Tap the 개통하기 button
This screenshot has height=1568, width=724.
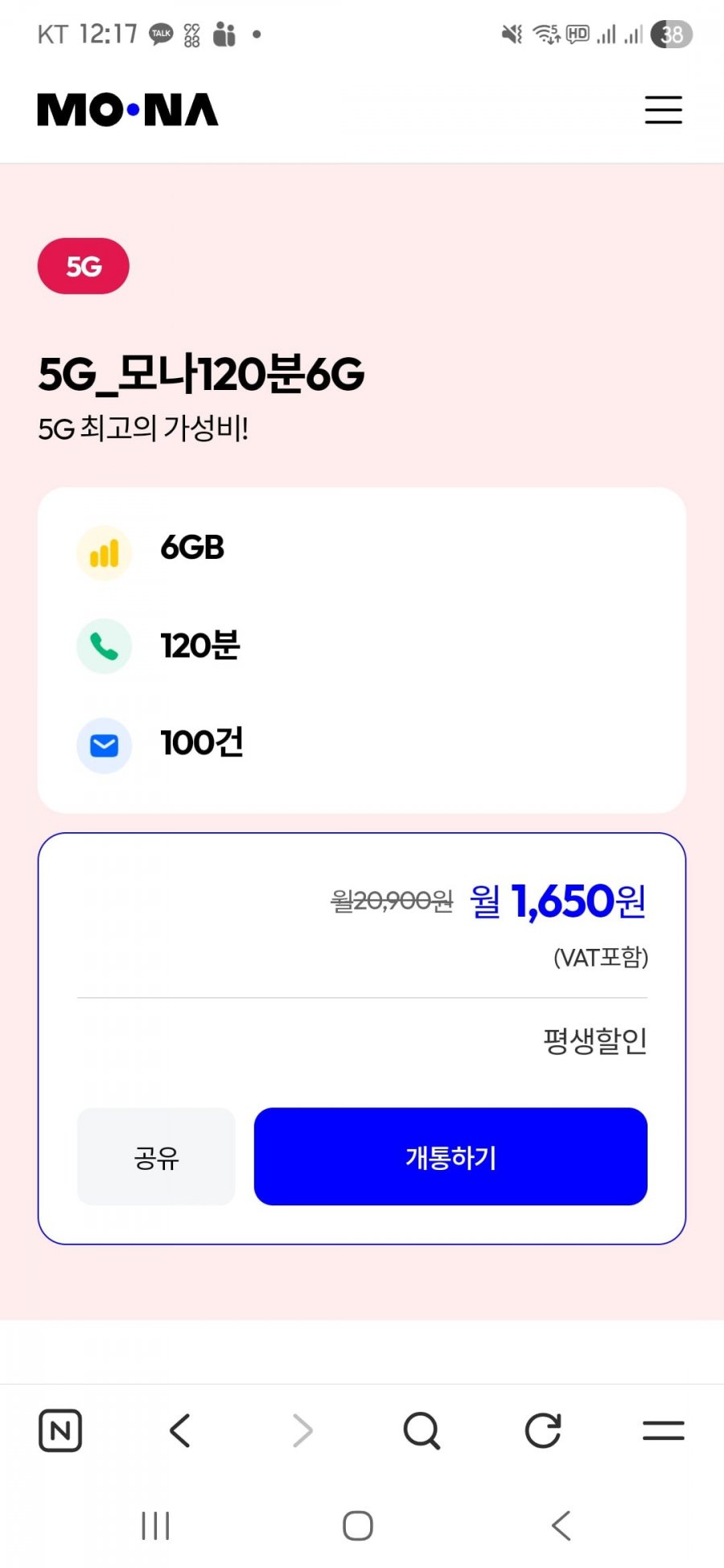tap(450, 1156)
